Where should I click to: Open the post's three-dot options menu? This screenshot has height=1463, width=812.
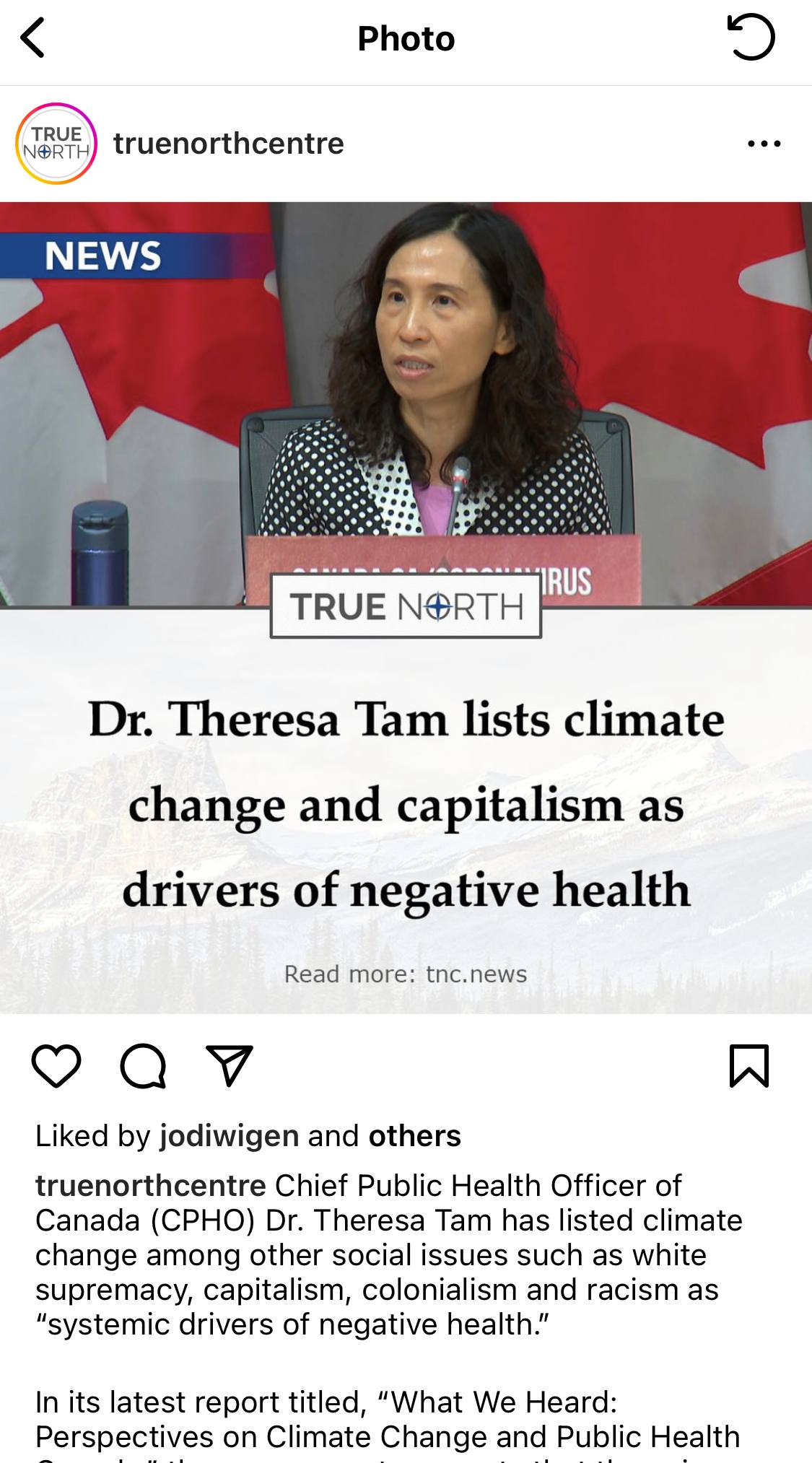[x=764, y=144]
